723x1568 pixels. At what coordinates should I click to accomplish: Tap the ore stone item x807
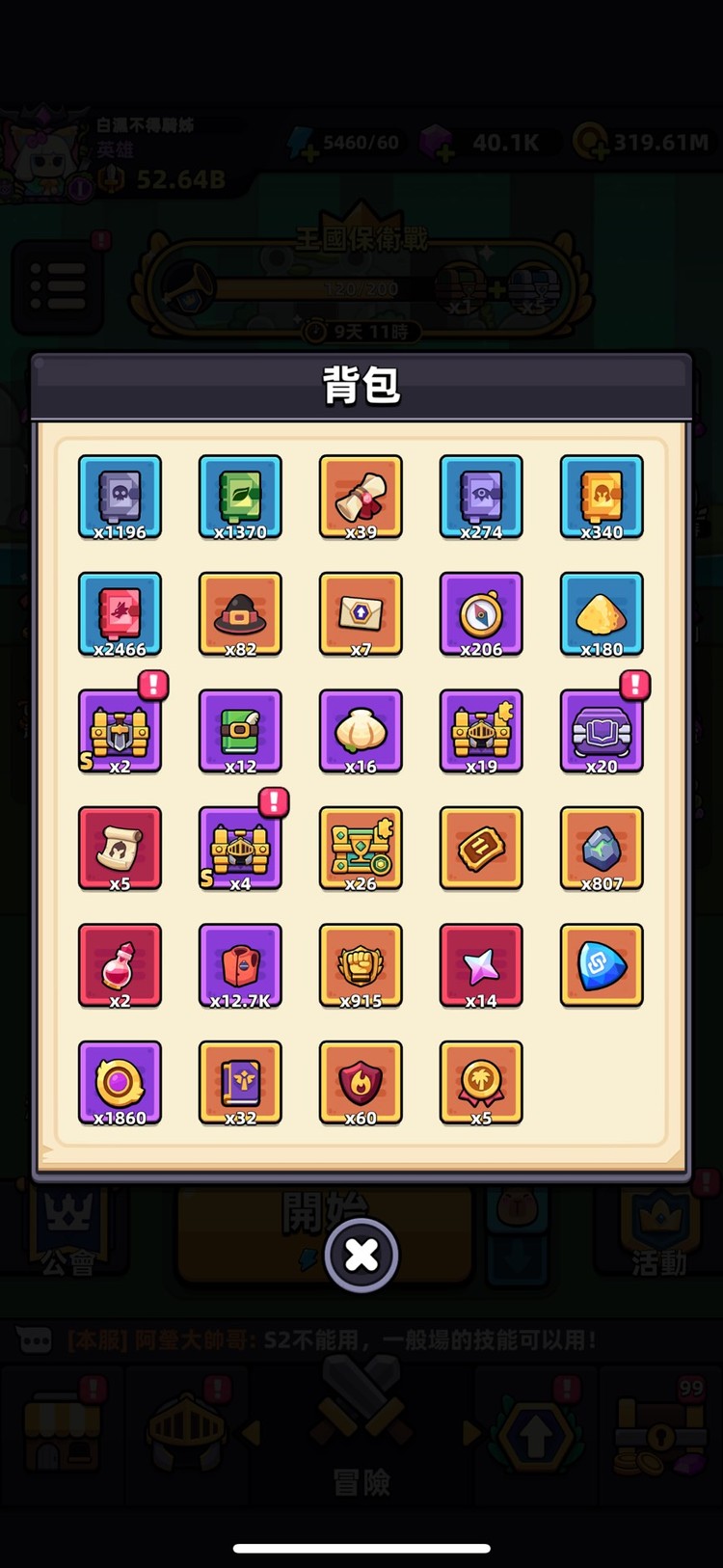click(x=602, y=849)
